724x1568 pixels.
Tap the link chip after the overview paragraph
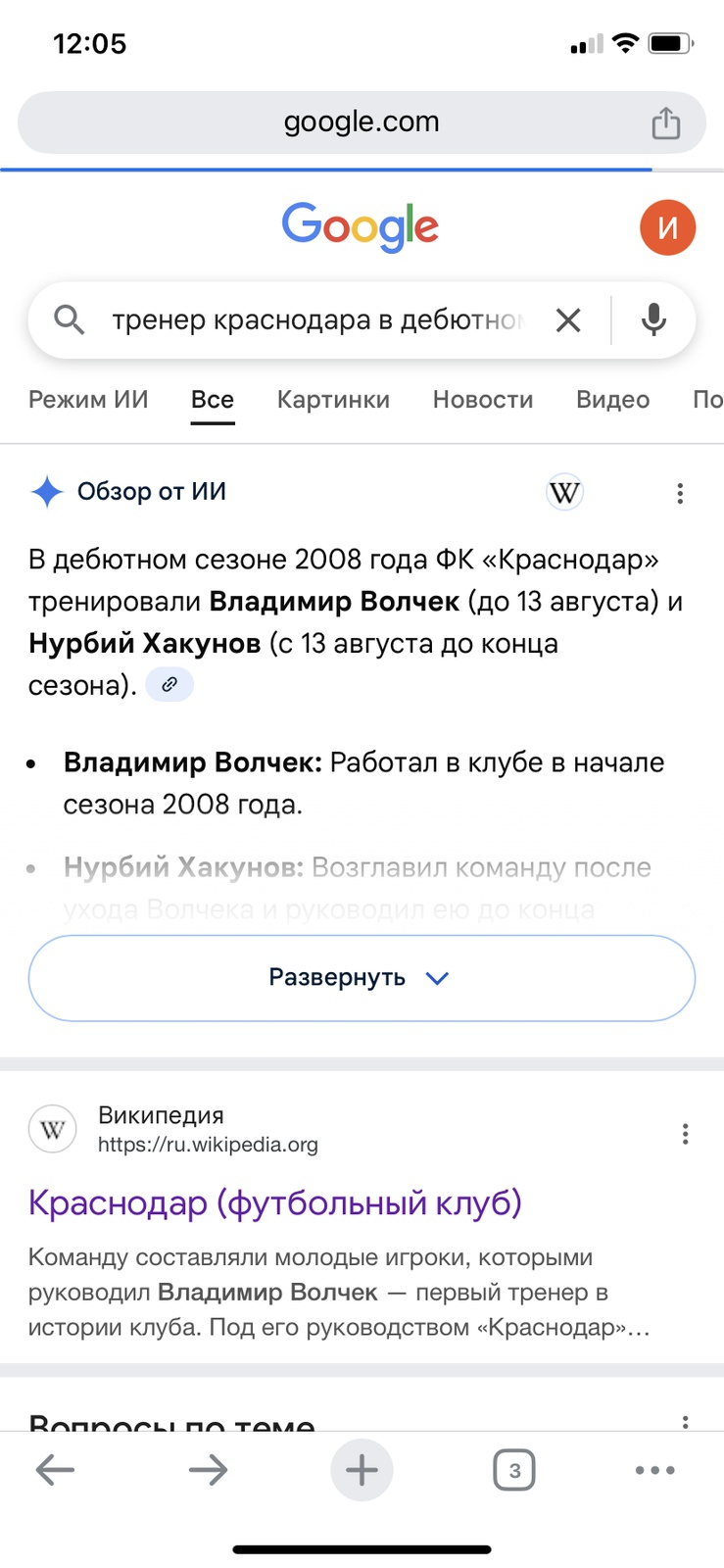(x=169, y=684)
